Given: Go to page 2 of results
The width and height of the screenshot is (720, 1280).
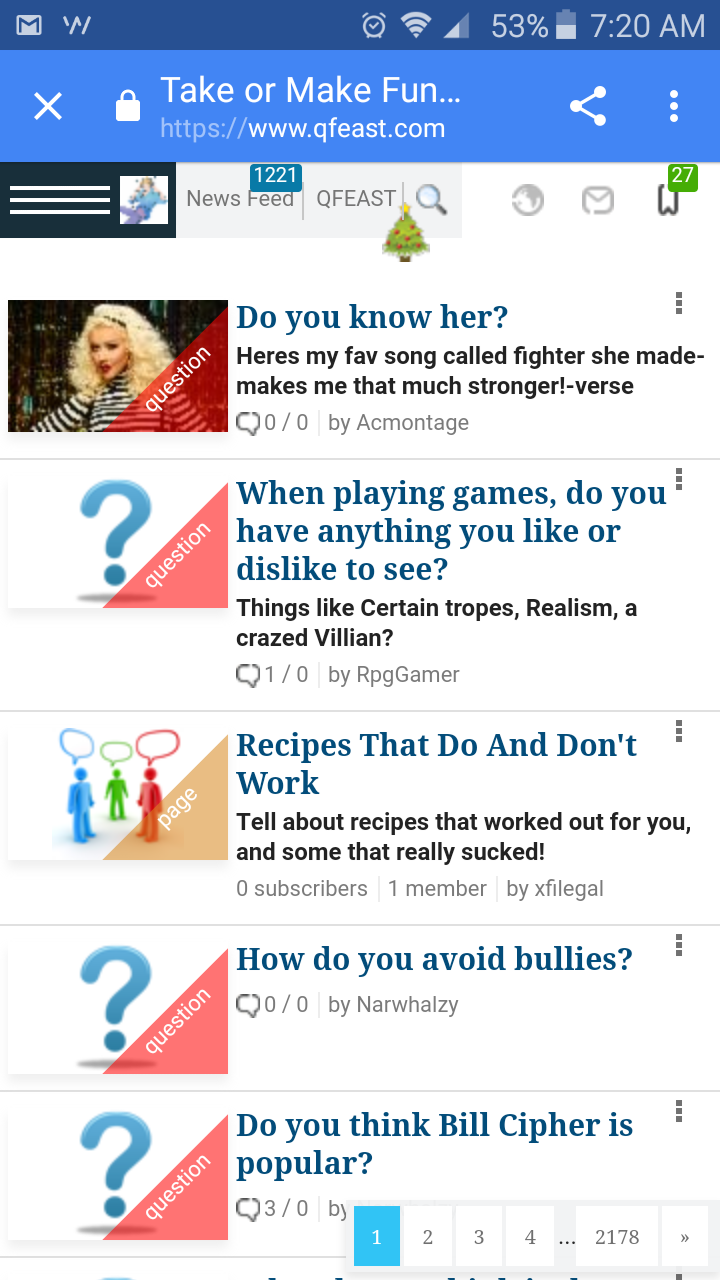Looking at the screenshot, I should click(428, 1237).
